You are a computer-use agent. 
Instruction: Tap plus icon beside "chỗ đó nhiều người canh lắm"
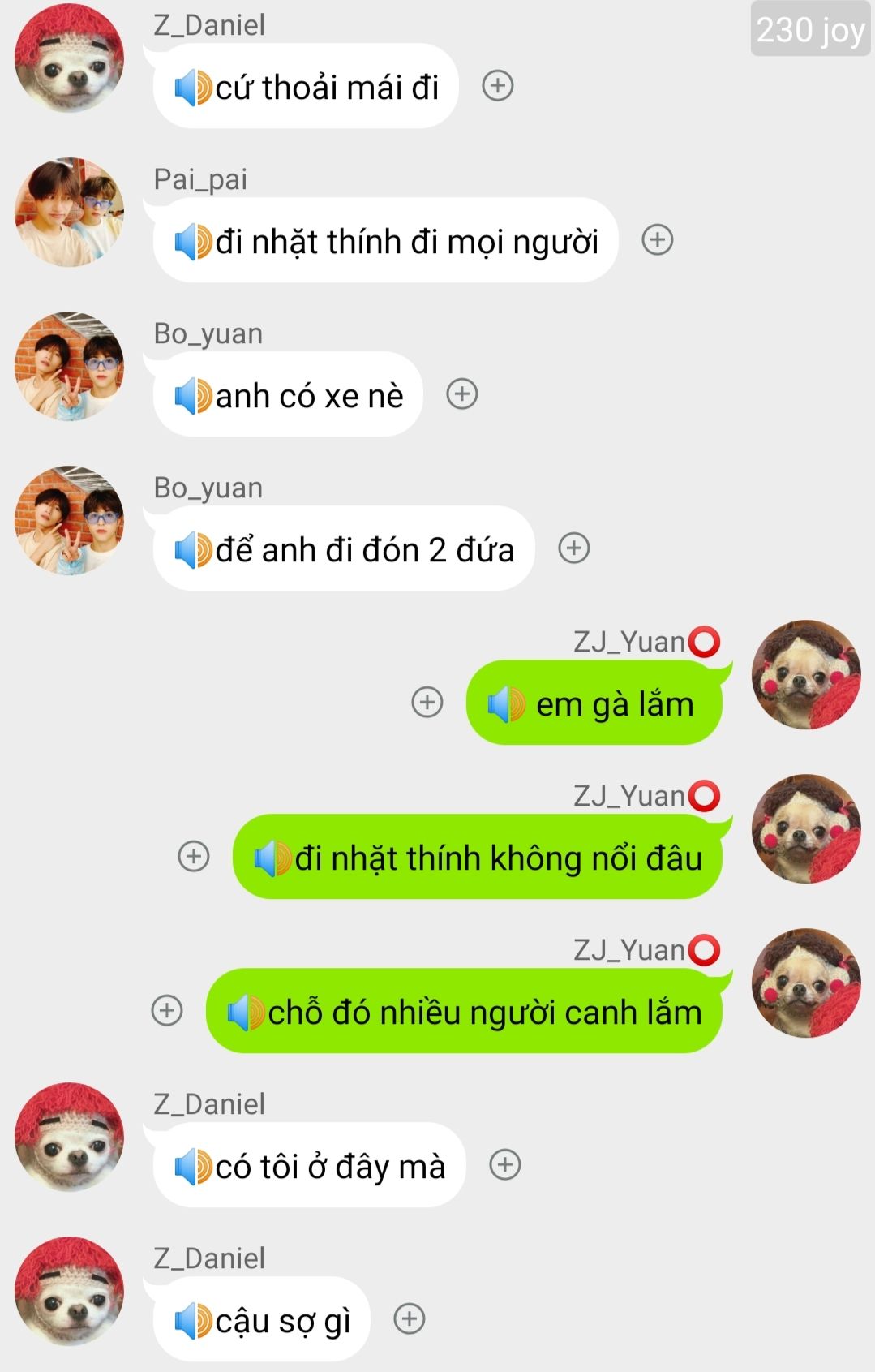[167, 1010]
